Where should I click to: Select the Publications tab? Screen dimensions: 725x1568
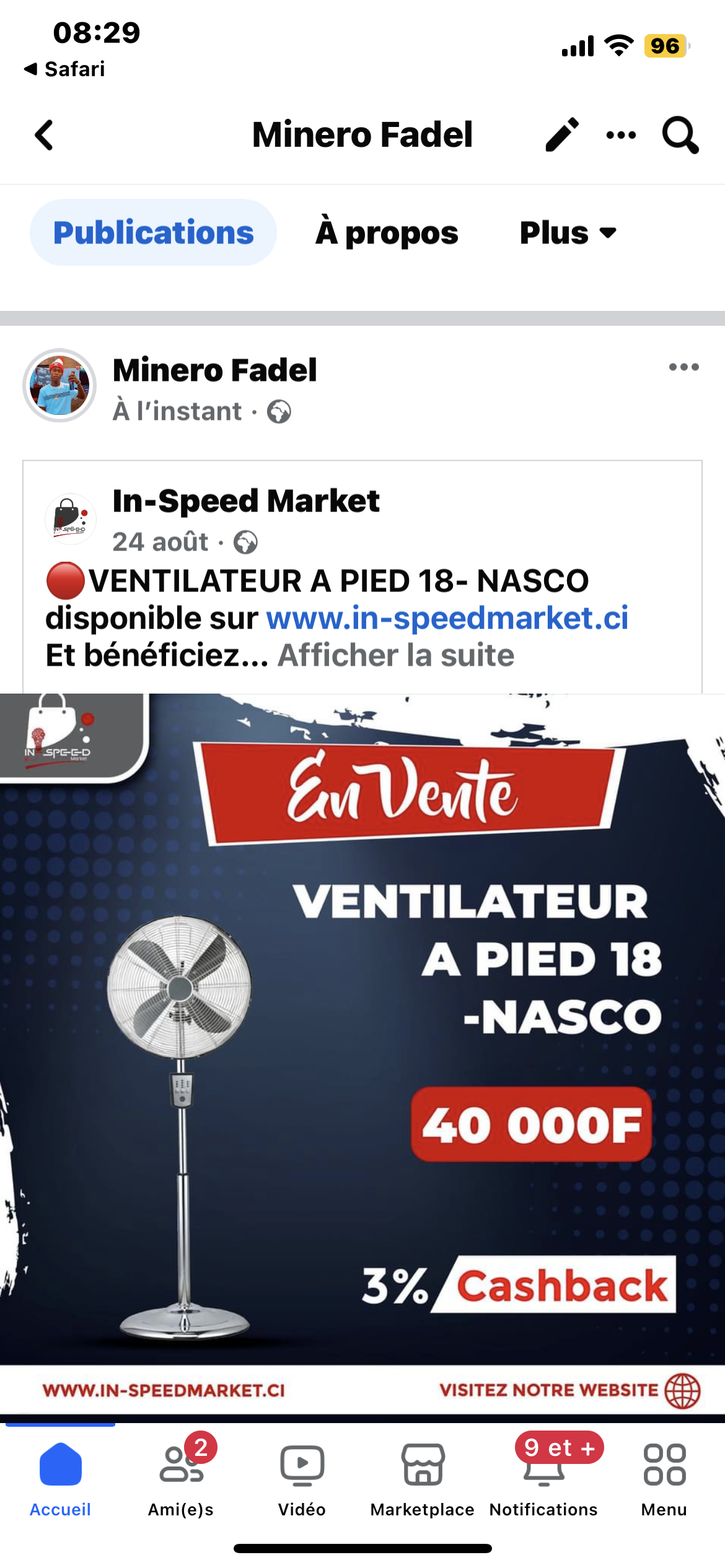[153, 233]
